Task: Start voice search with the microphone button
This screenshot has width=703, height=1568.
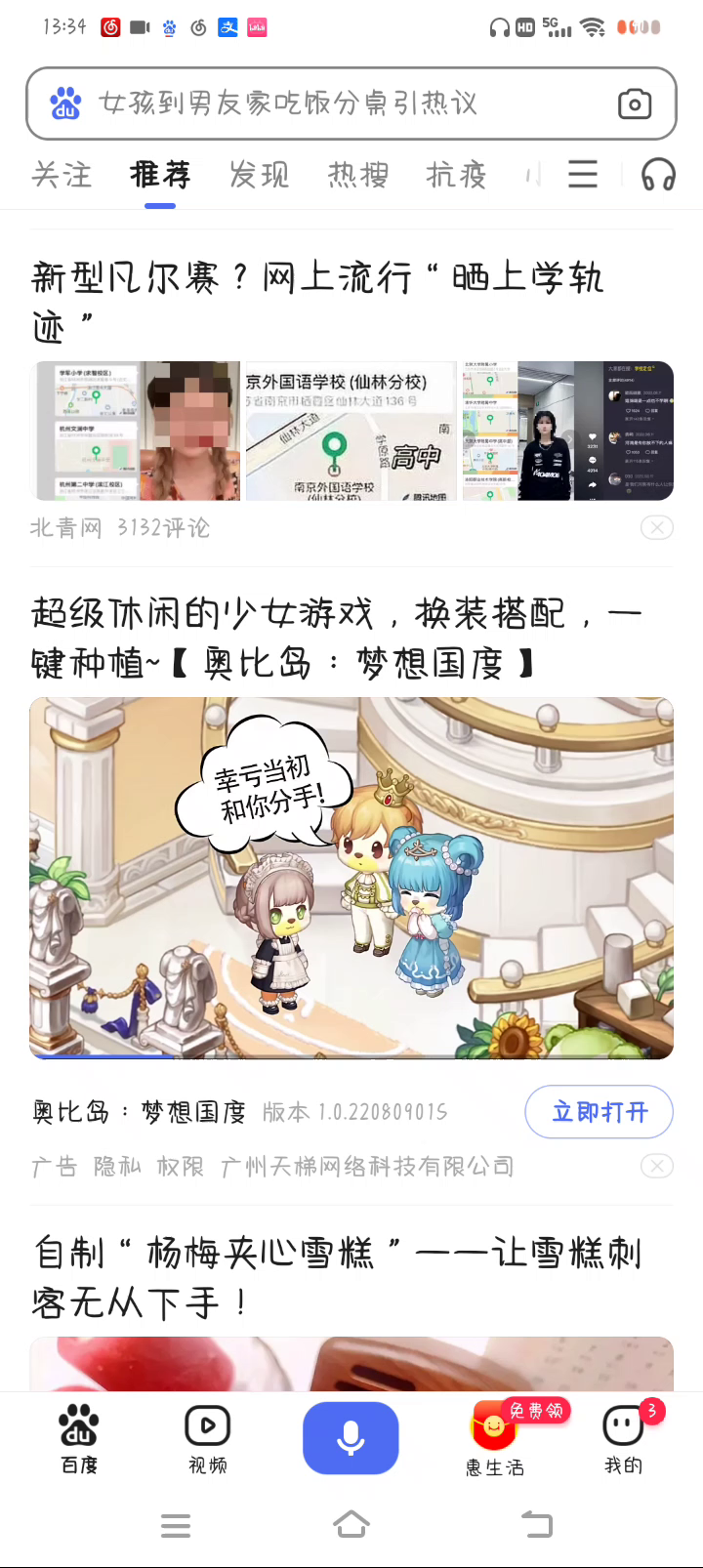Action: [x=351, y=1438]
